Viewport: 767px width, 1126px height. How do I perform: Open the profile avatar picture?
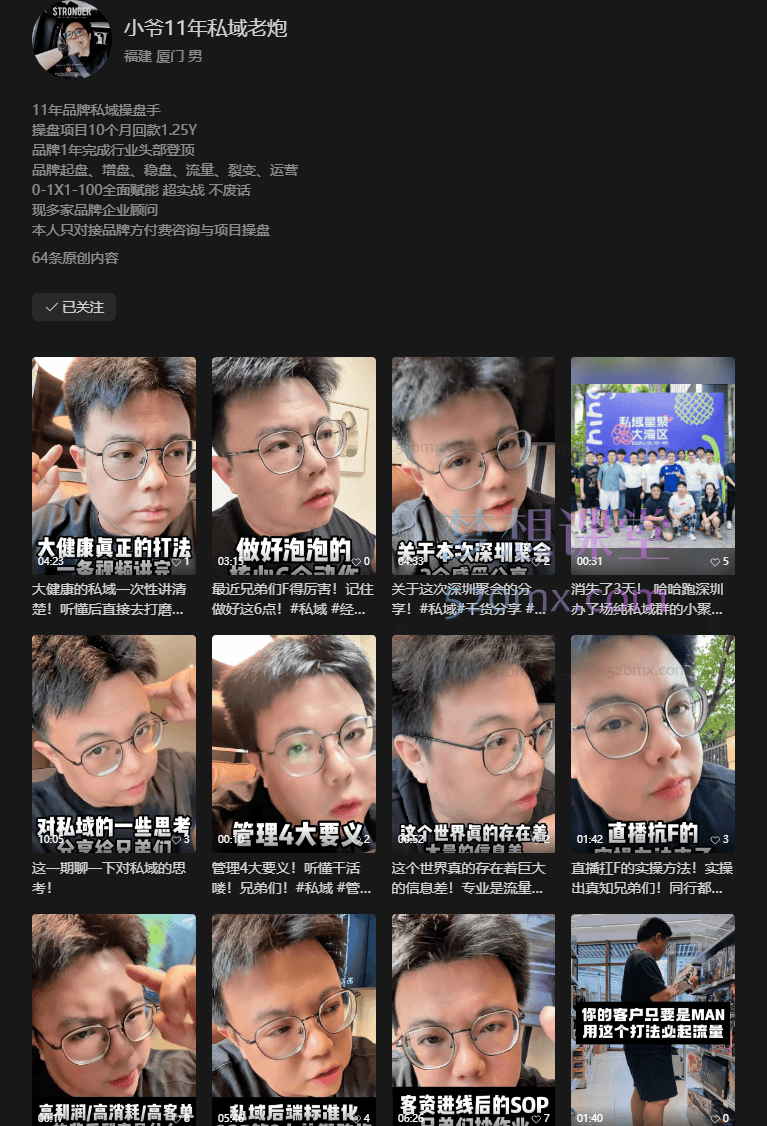70,43
